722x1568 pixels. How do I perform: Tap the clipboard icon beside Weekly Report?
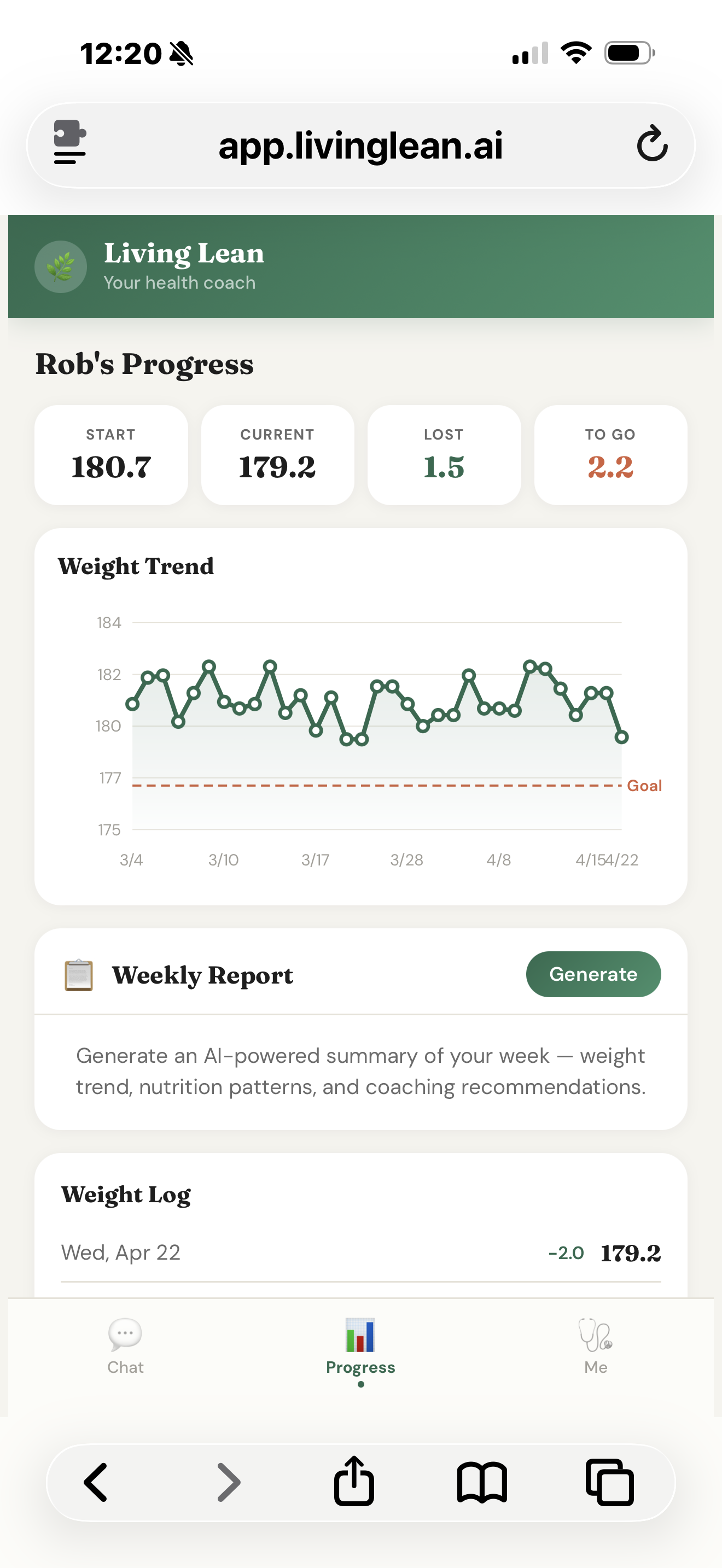(79, 974)
